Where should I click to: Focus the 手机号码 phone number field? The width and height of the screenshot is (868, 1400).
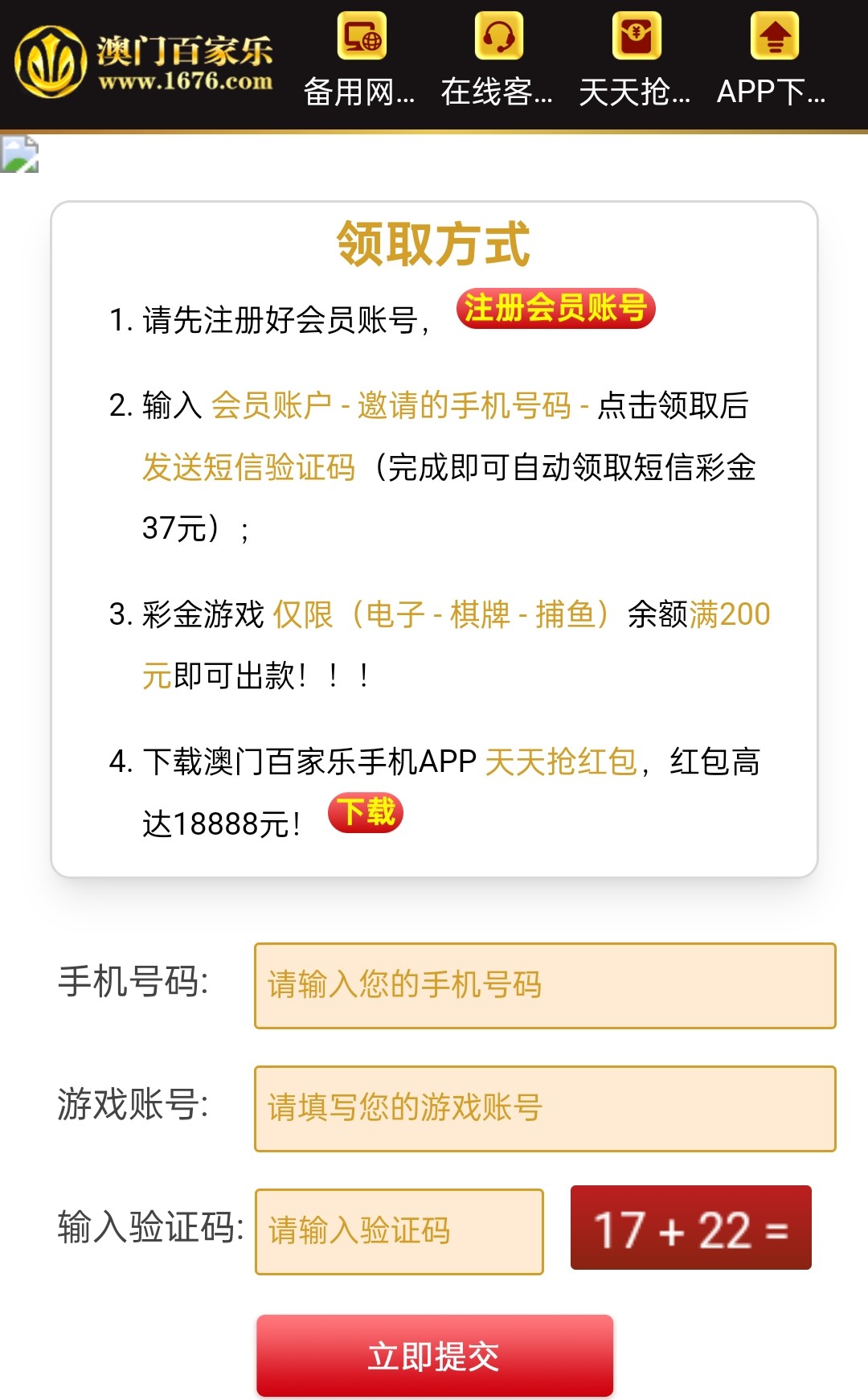tap(545, 986)
